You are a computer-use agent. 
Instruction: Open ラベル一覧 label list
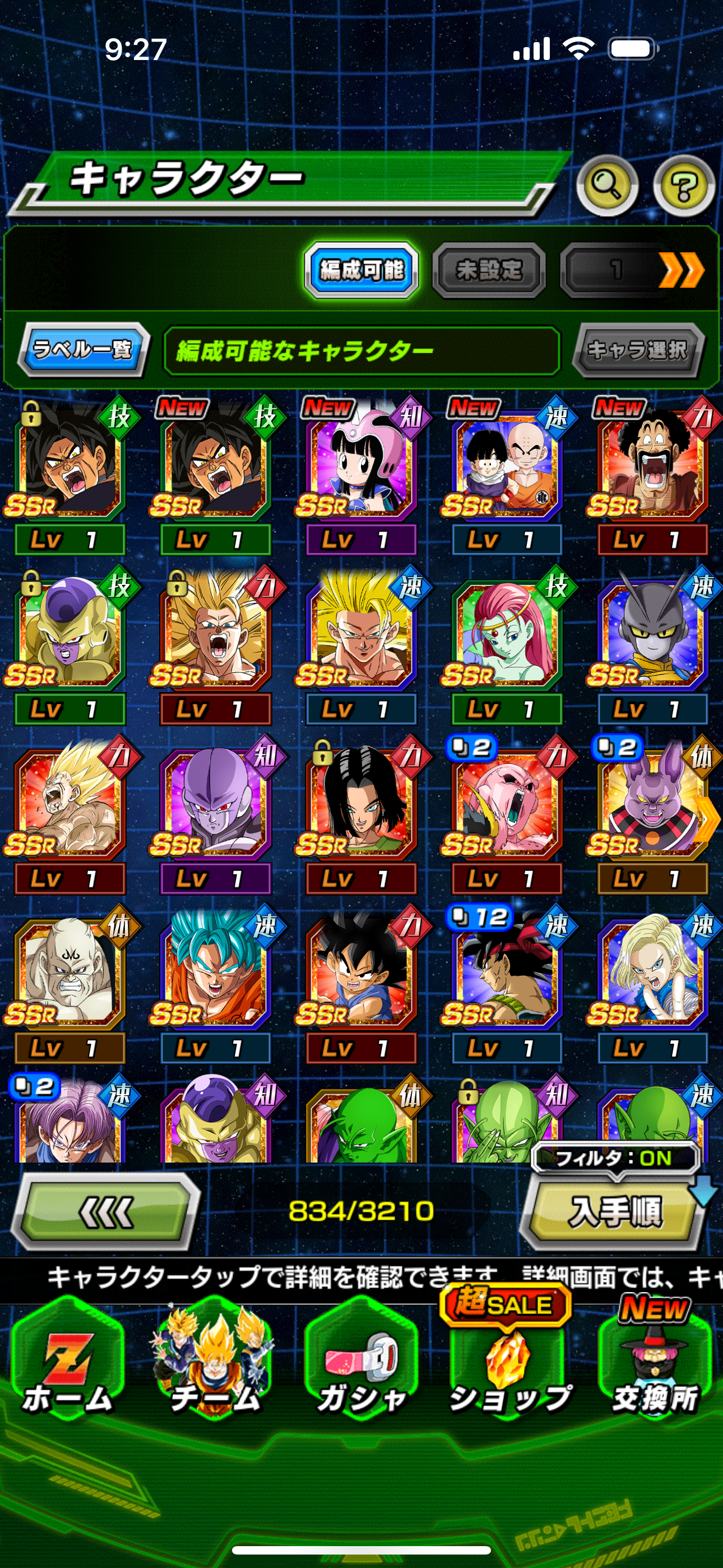pos(84,349)
